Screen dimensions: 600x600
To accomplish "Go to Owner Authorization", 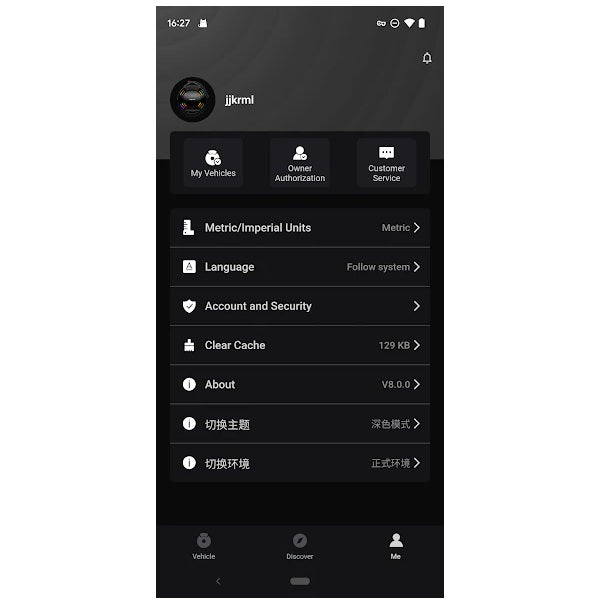I will pyautogui.click(x=300, y=163).
